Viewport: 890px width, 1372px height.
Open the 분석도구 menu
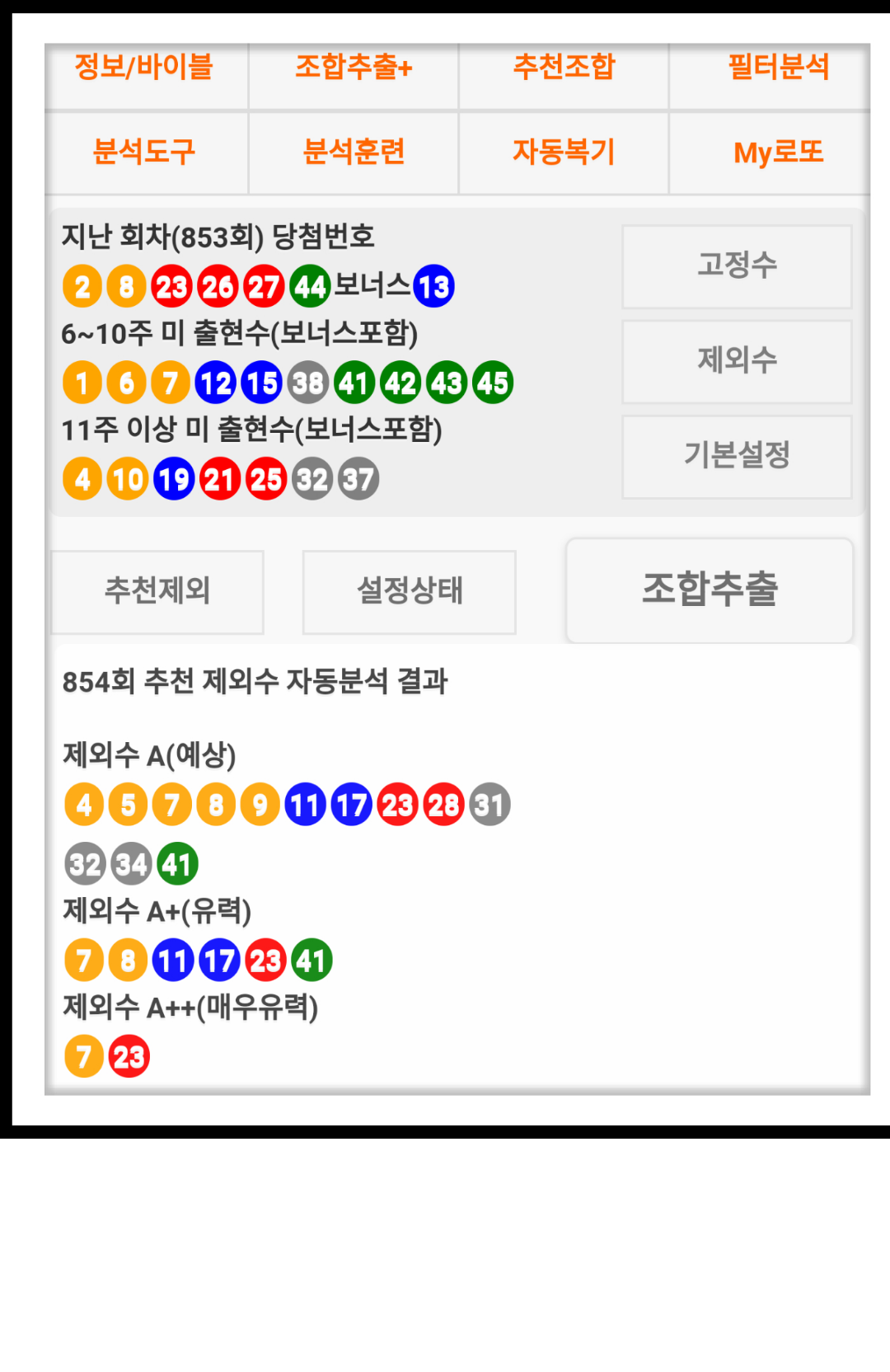(144, 153)
